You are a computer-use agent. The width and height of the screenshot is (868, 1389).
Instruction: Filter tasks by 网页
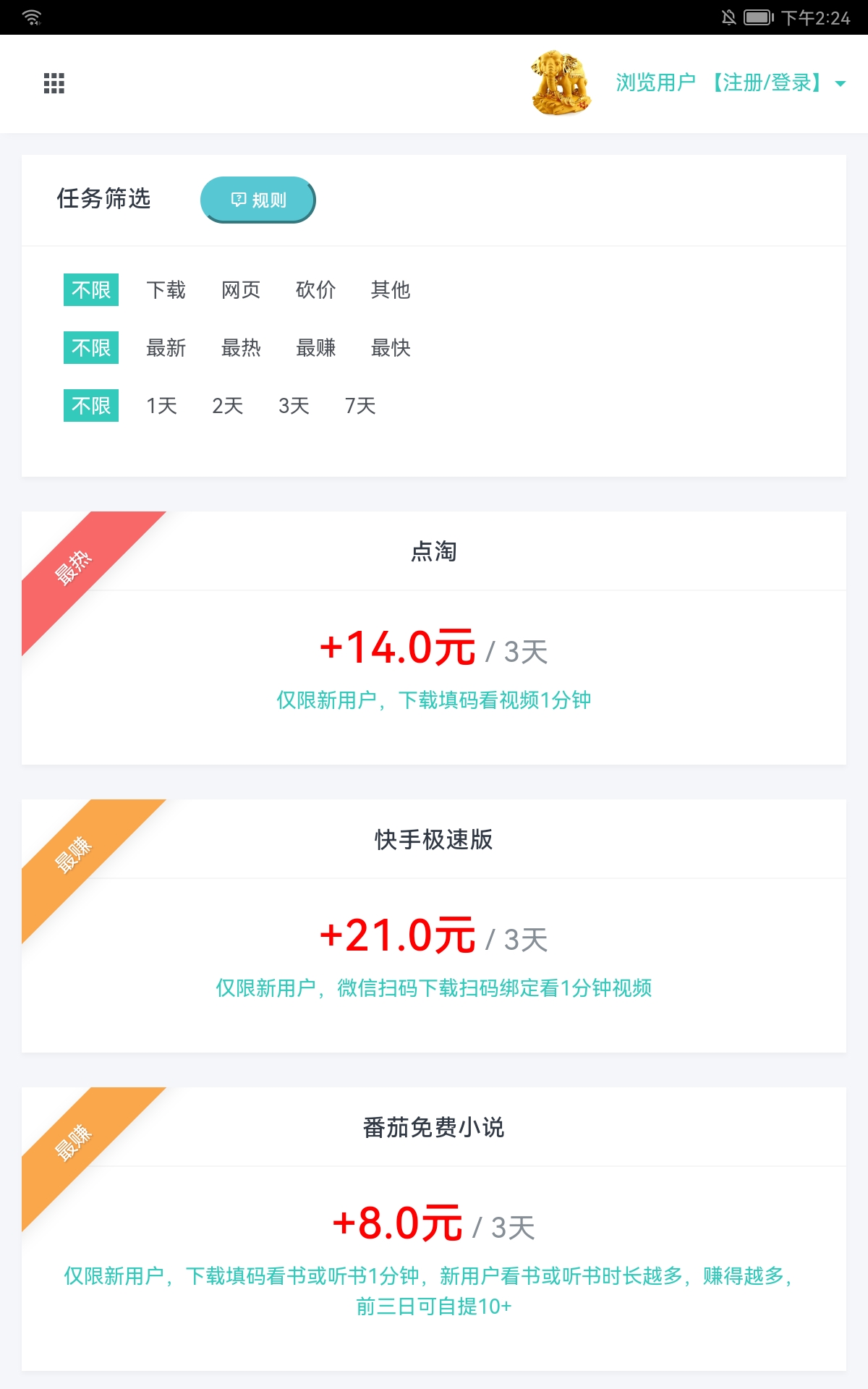click(x=241, y=290)
